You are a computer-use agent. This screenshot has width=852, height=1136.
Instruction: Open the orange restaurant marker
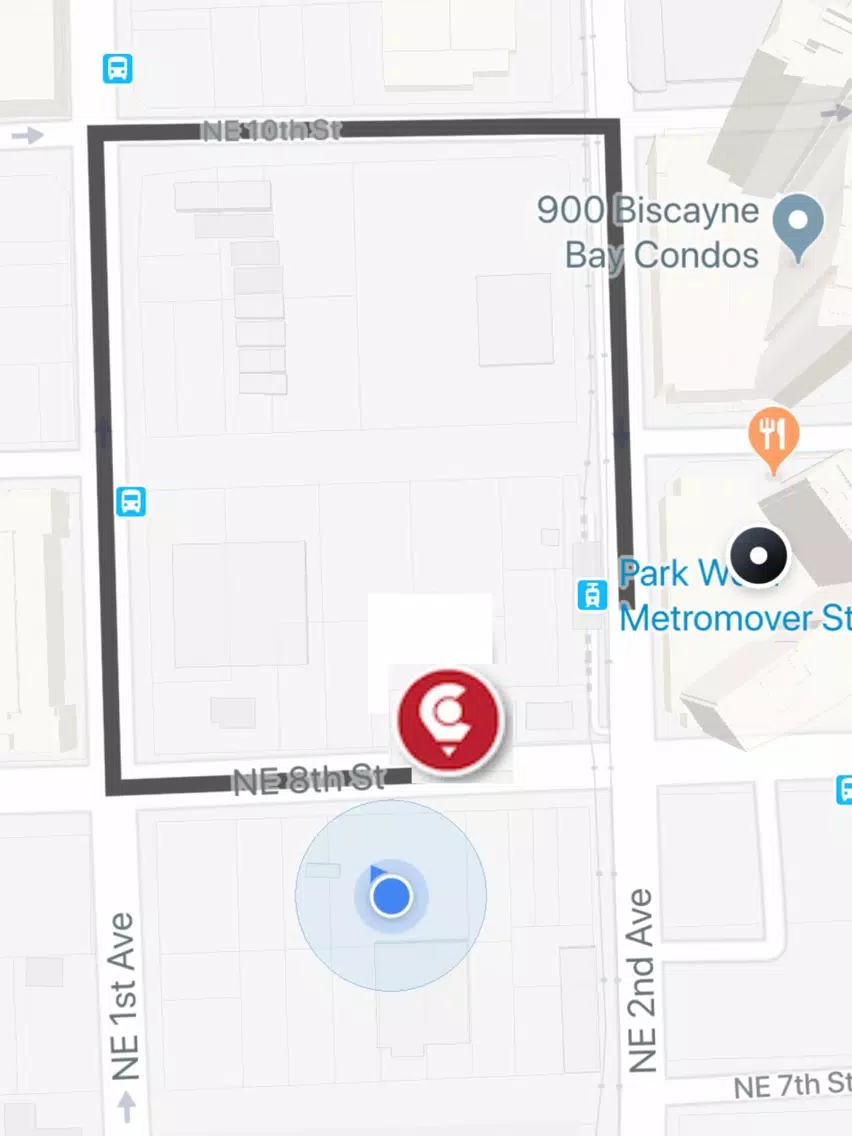tap(771, 435)
